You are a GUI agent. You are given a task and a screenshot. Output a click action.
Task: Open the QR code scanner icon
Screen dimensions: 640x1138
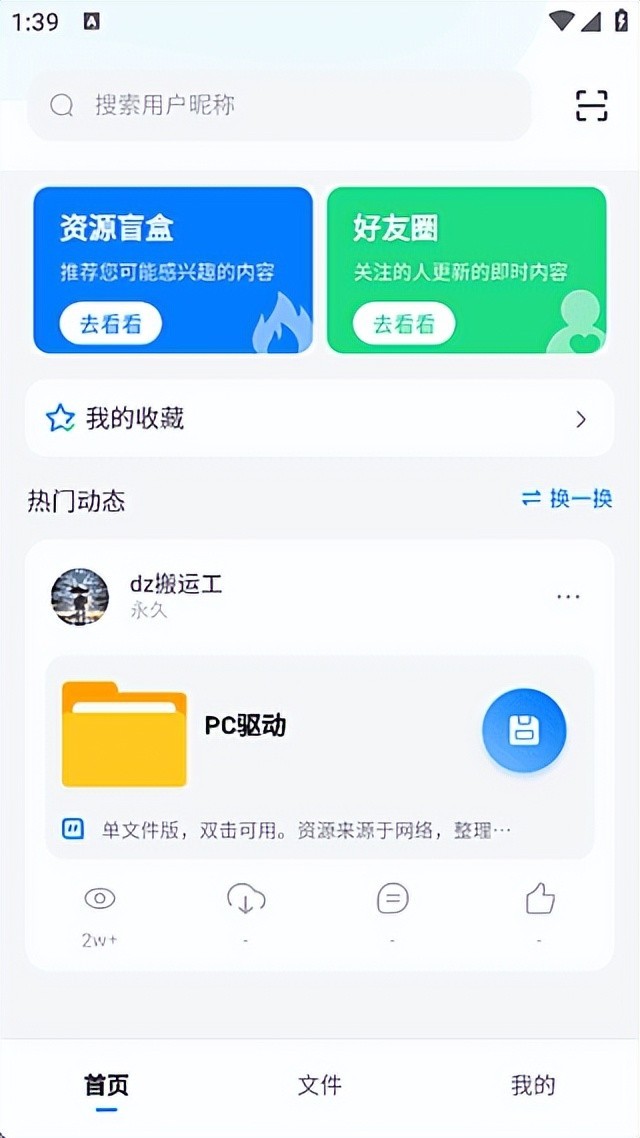click(x=591, y=105)
